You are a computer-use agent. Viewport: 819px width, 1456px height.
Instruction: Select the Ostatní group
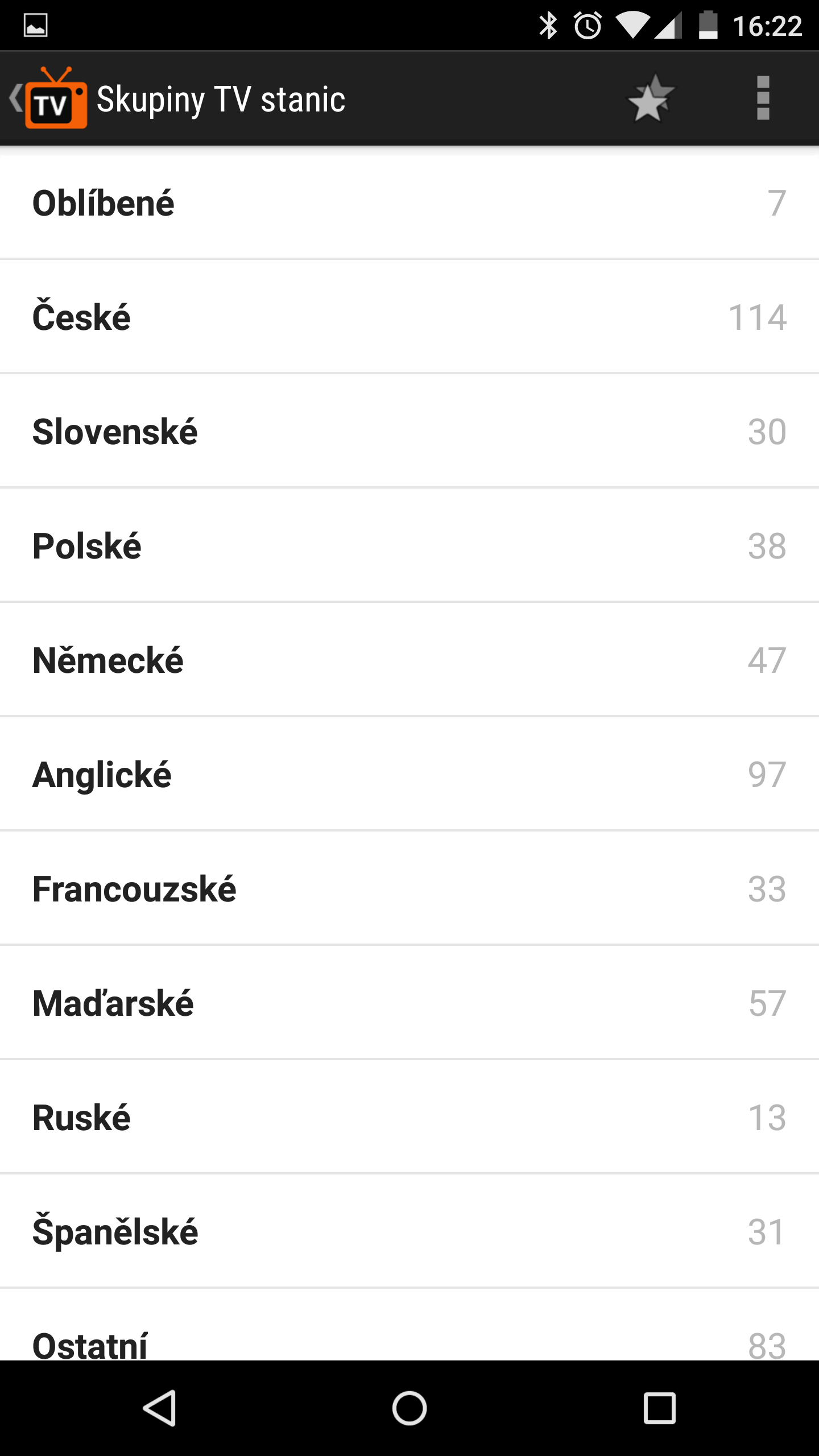pyautogui.click(x=409, y=1325)
